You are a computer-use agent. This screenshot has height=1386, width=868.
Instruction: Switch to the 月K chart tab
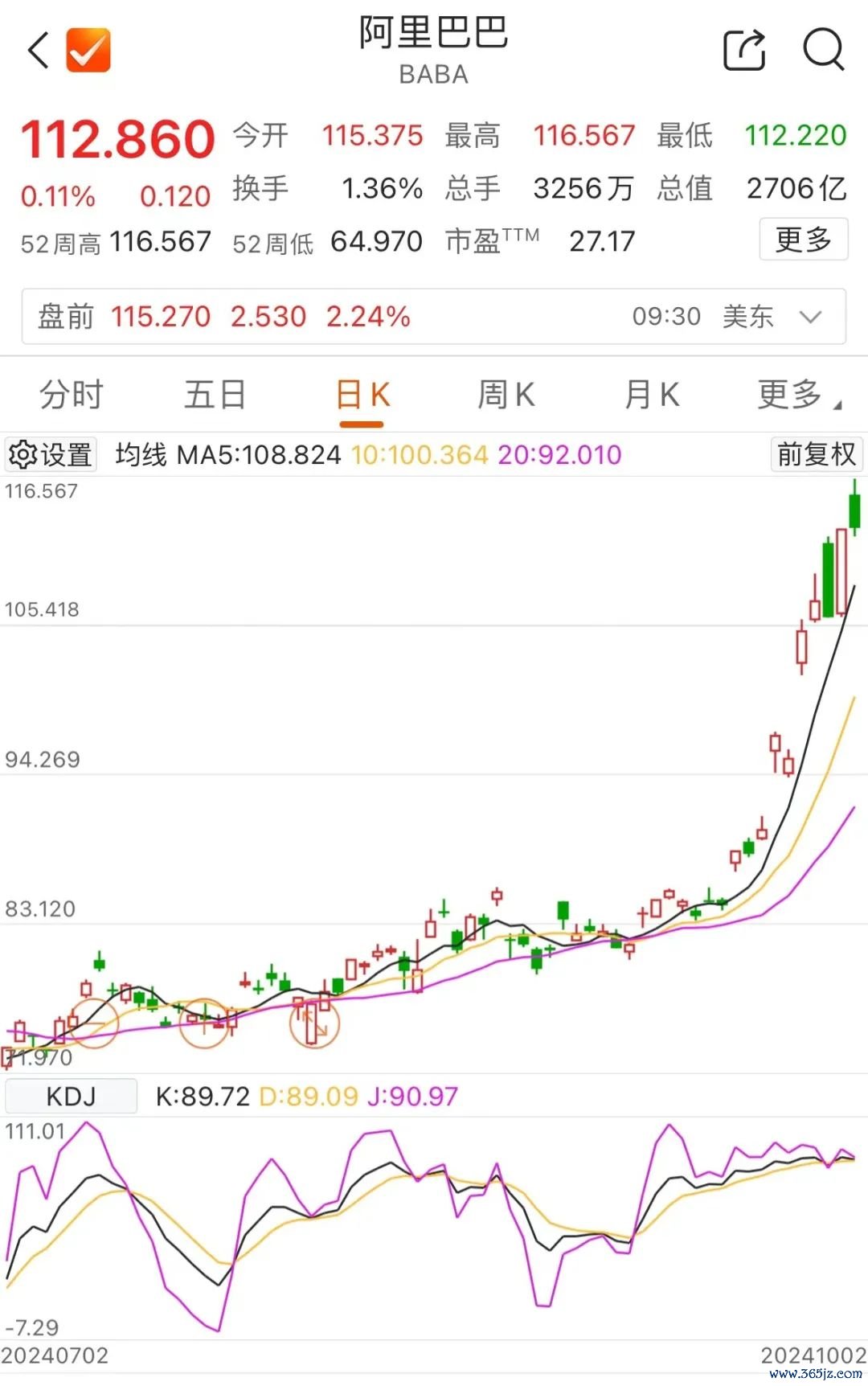pyautogui.click(x=652, y=396)
